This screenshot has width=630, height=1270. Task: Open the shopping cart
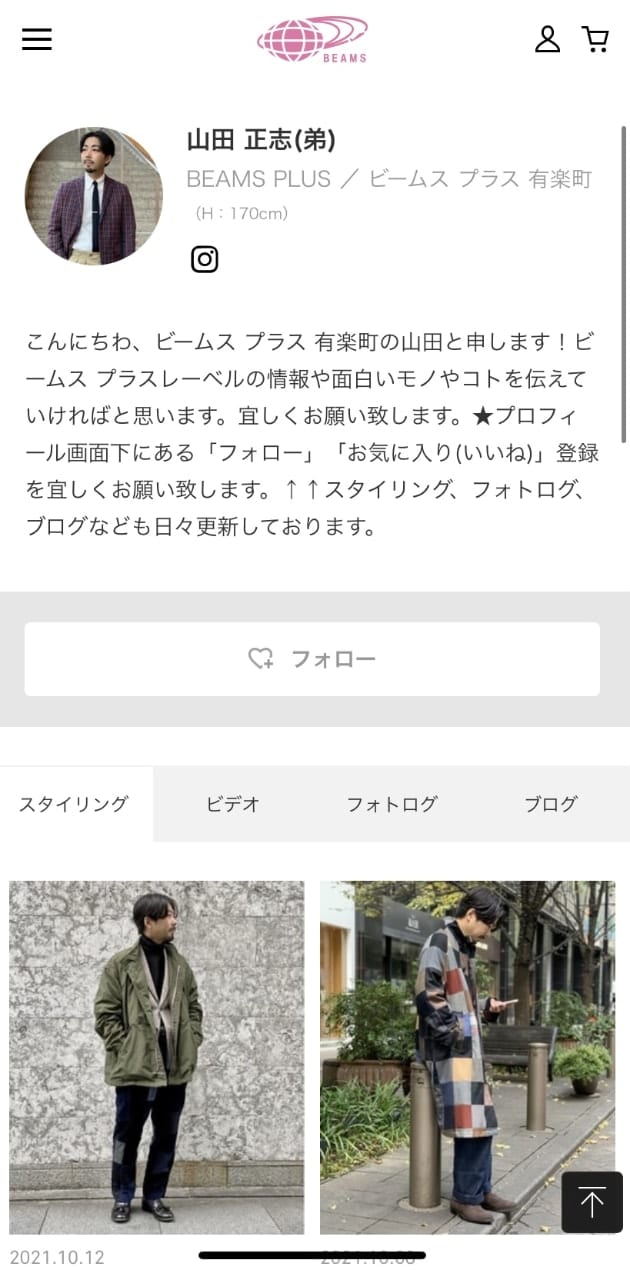tap(595, 39)
